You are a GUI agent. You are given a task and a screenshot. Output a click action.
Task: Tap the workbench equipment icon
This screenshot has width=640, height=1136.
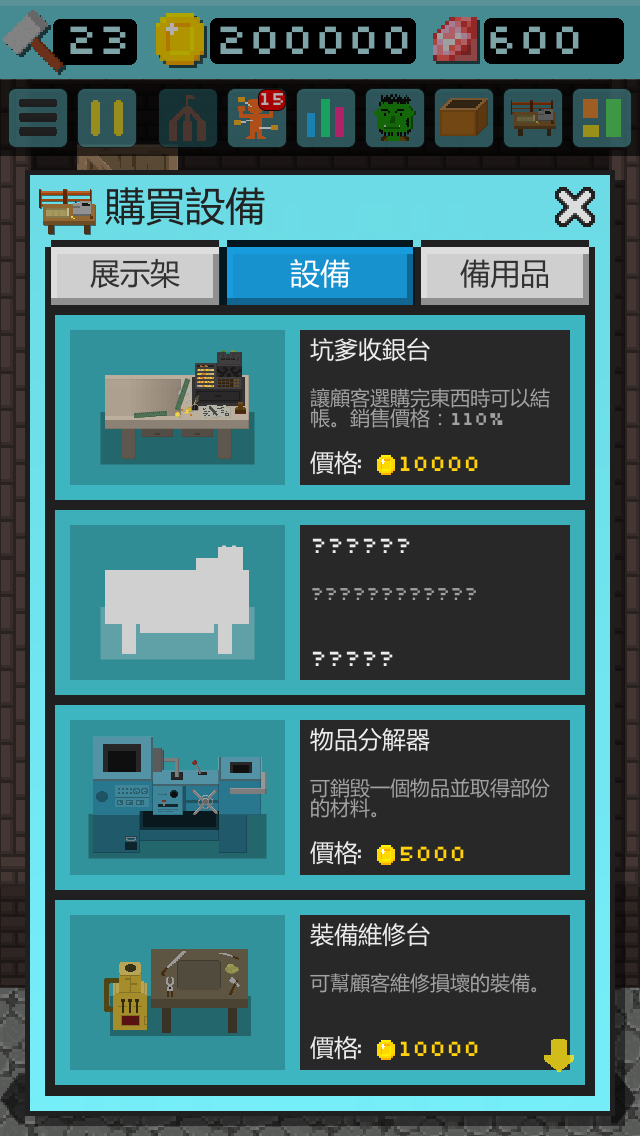(x=533, y=118)
